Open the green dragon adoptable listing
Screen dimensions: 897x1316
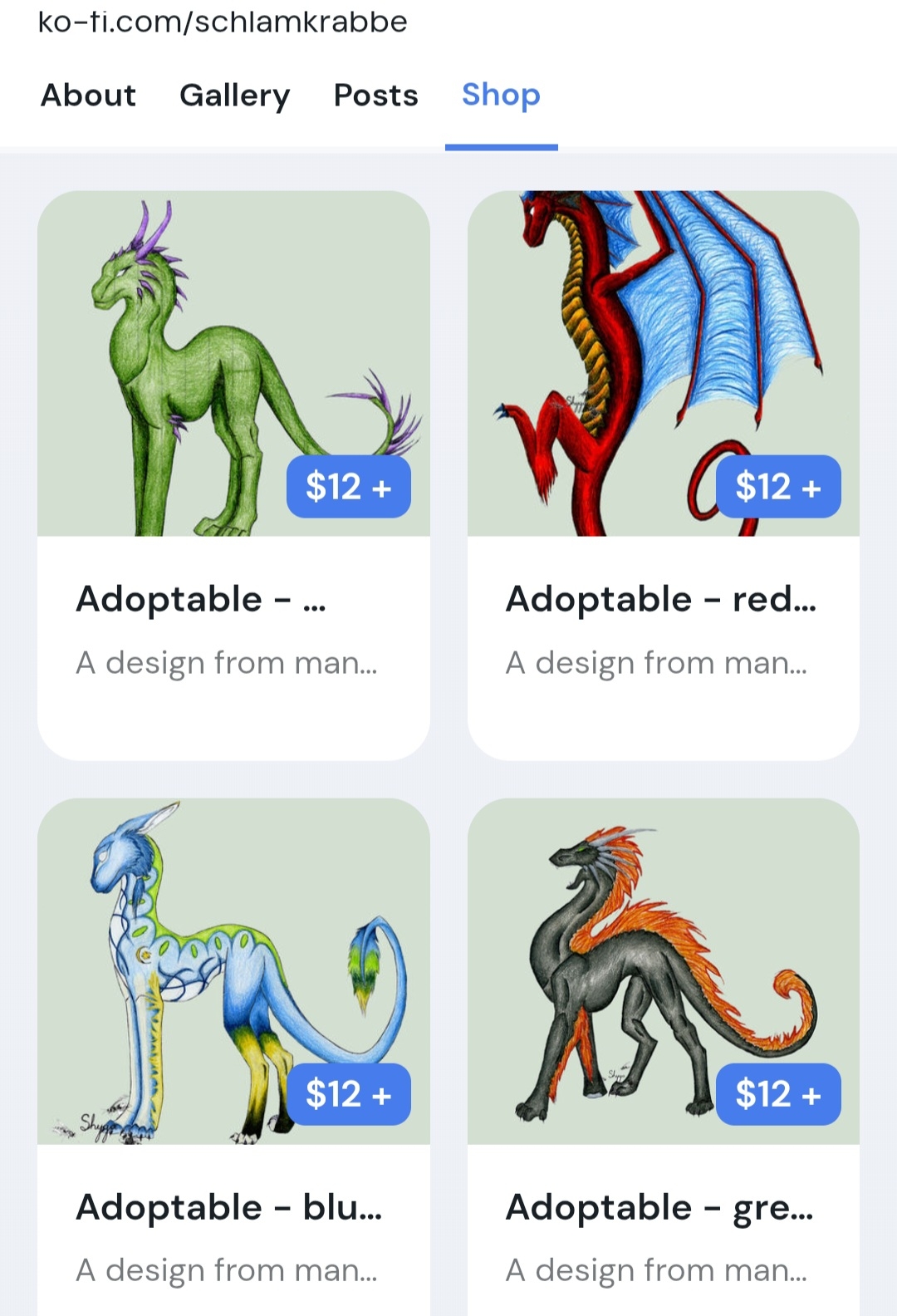[x=233, y=598]
